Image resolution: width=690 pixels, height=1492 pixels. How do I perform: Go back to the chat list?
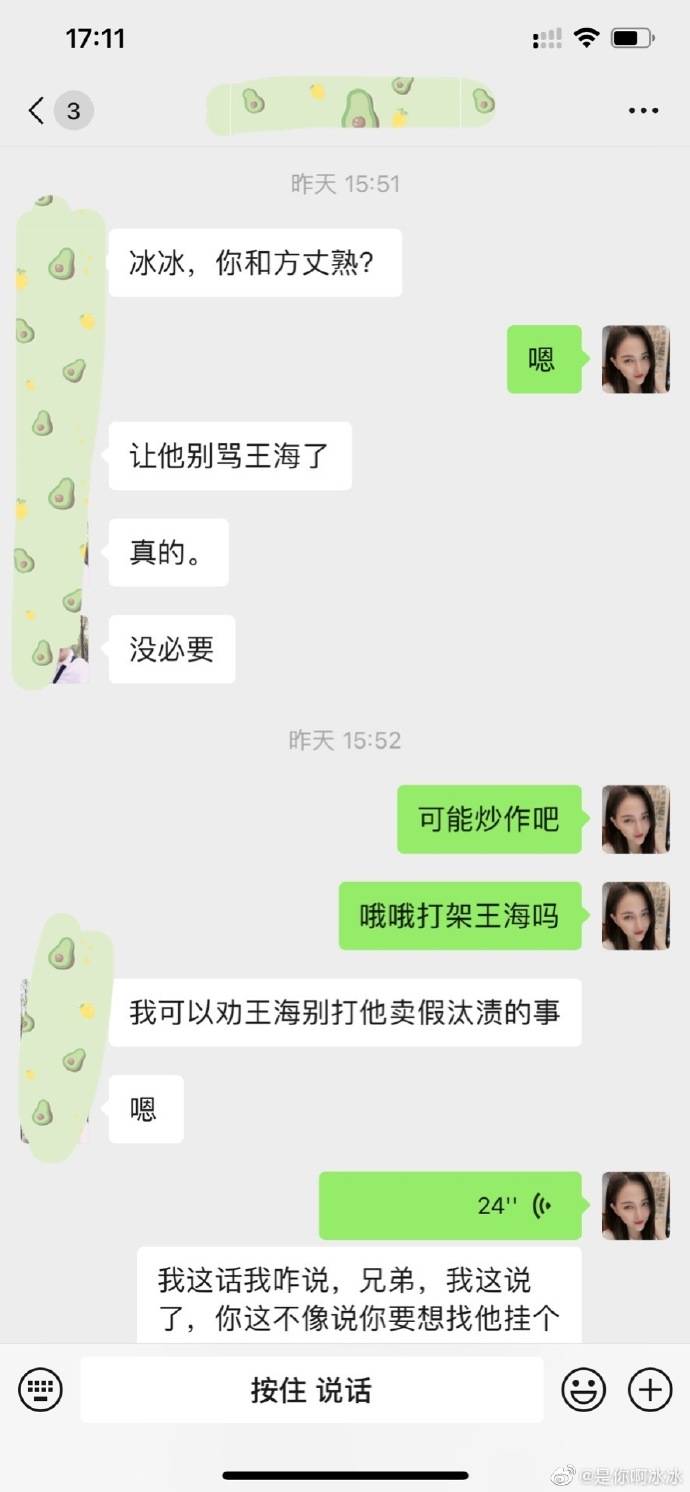pyautogui.click(x=37, y=110)
